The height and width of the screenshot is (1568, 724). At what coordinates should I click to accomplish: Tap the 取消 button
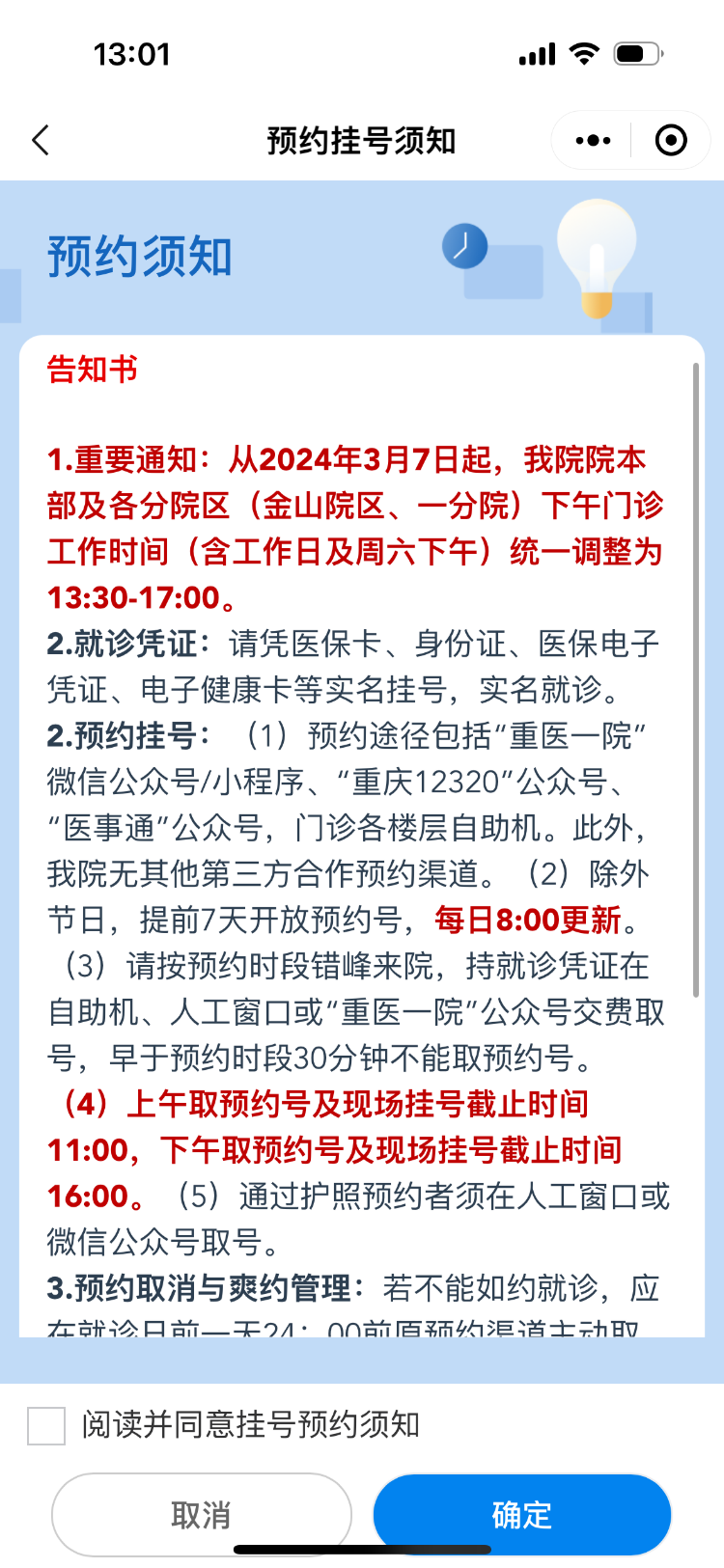tap(201, 1514)
